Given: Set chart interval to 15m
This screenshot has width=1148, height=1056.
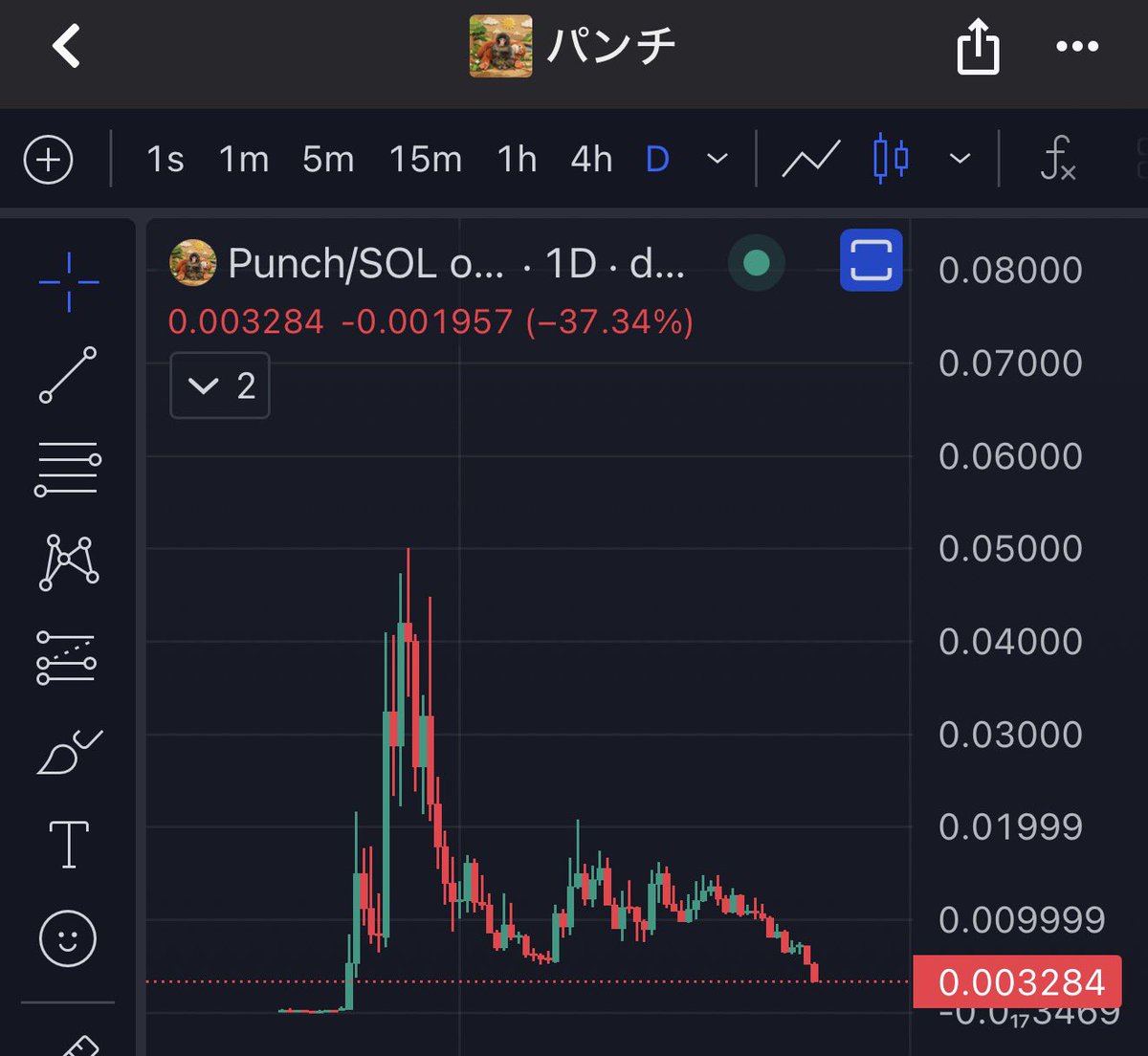Looking at the screenshot, I should (x=425, y=159).
